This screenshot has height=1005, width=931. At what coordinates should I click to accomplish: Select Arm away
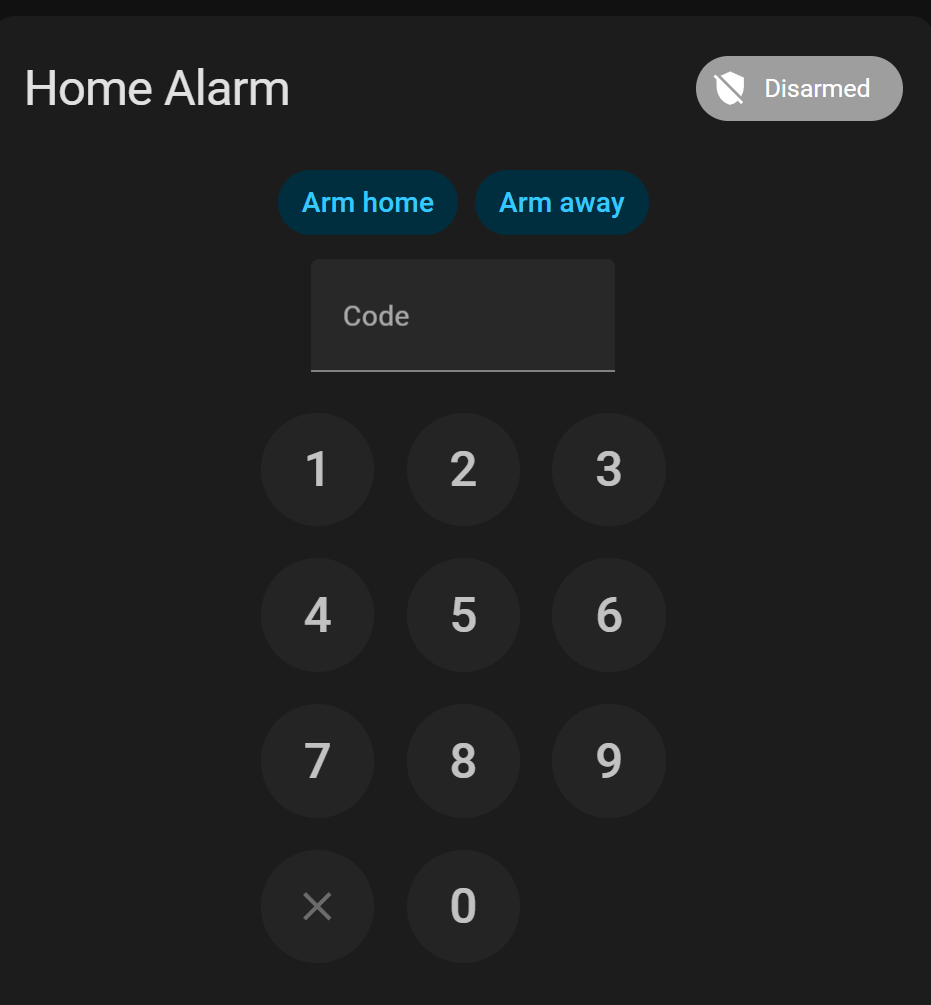click(x=561, y=203)
